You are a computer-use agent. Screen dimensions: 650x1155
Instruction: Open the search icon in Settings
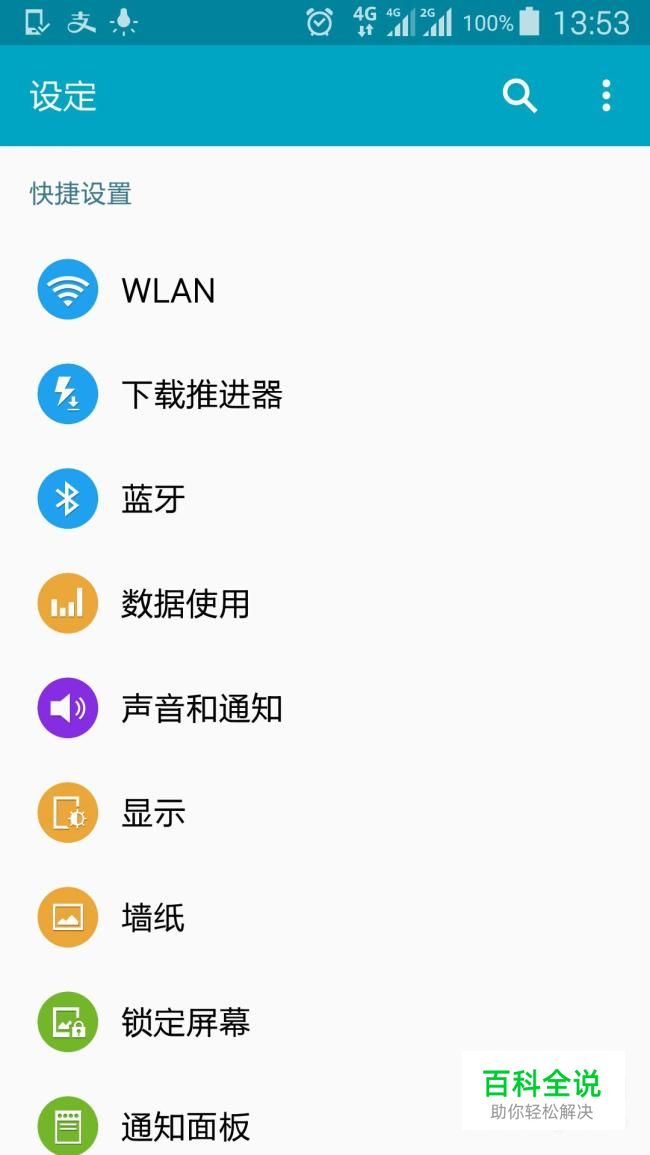point(519,96)
